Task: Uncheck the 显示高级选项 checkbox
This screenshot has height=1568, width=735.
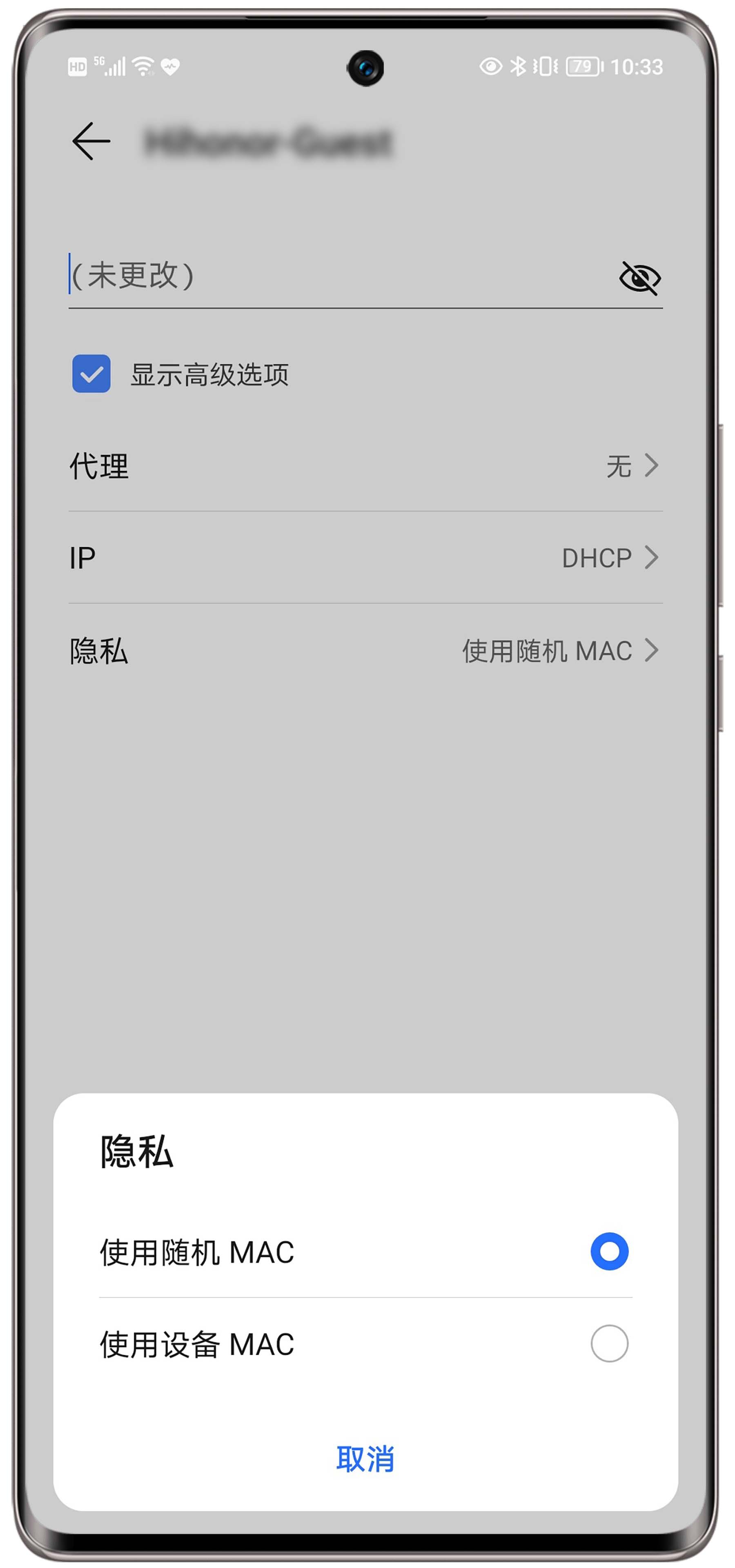Action: coord(91,374)
